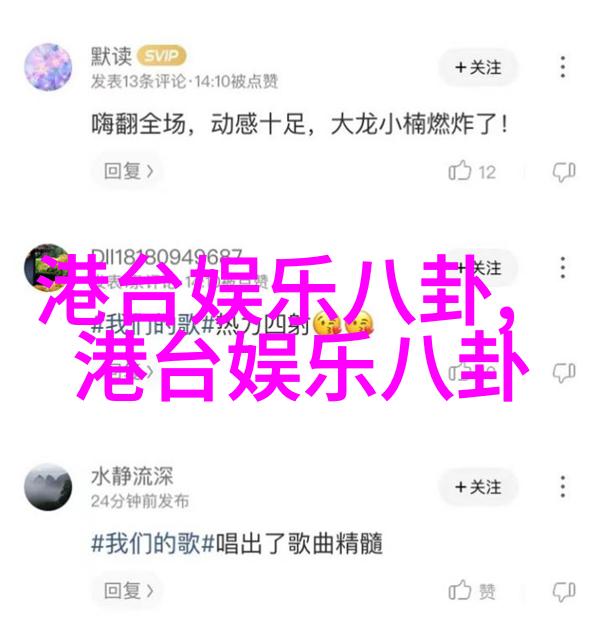Follow the user 默读
Viewport: 600px width, 638px height.
(x=477, y=67)
